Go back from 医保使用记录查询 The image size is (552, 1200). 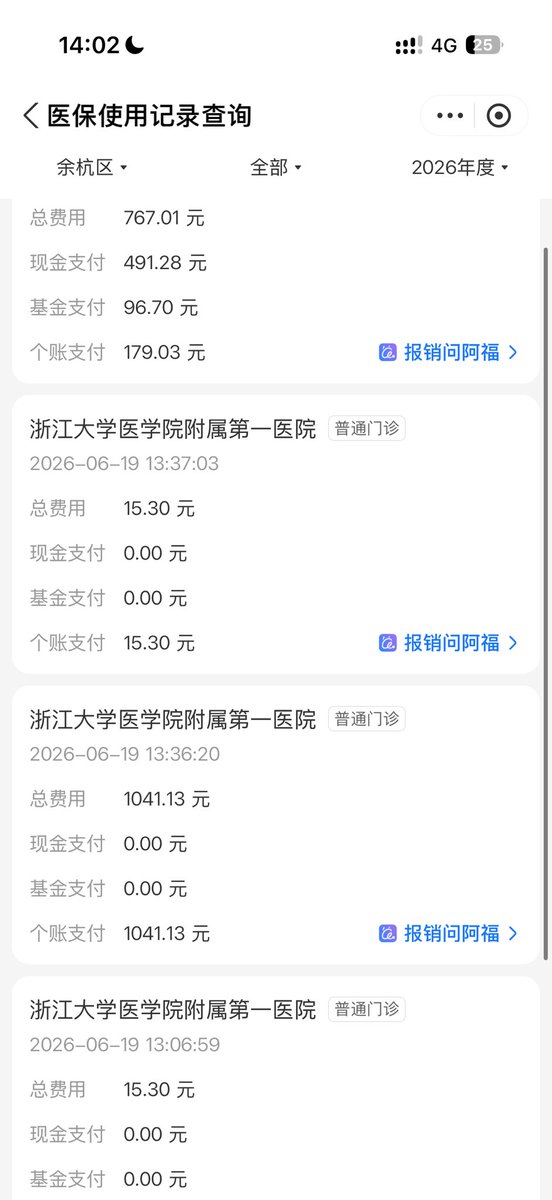[30, 116]
